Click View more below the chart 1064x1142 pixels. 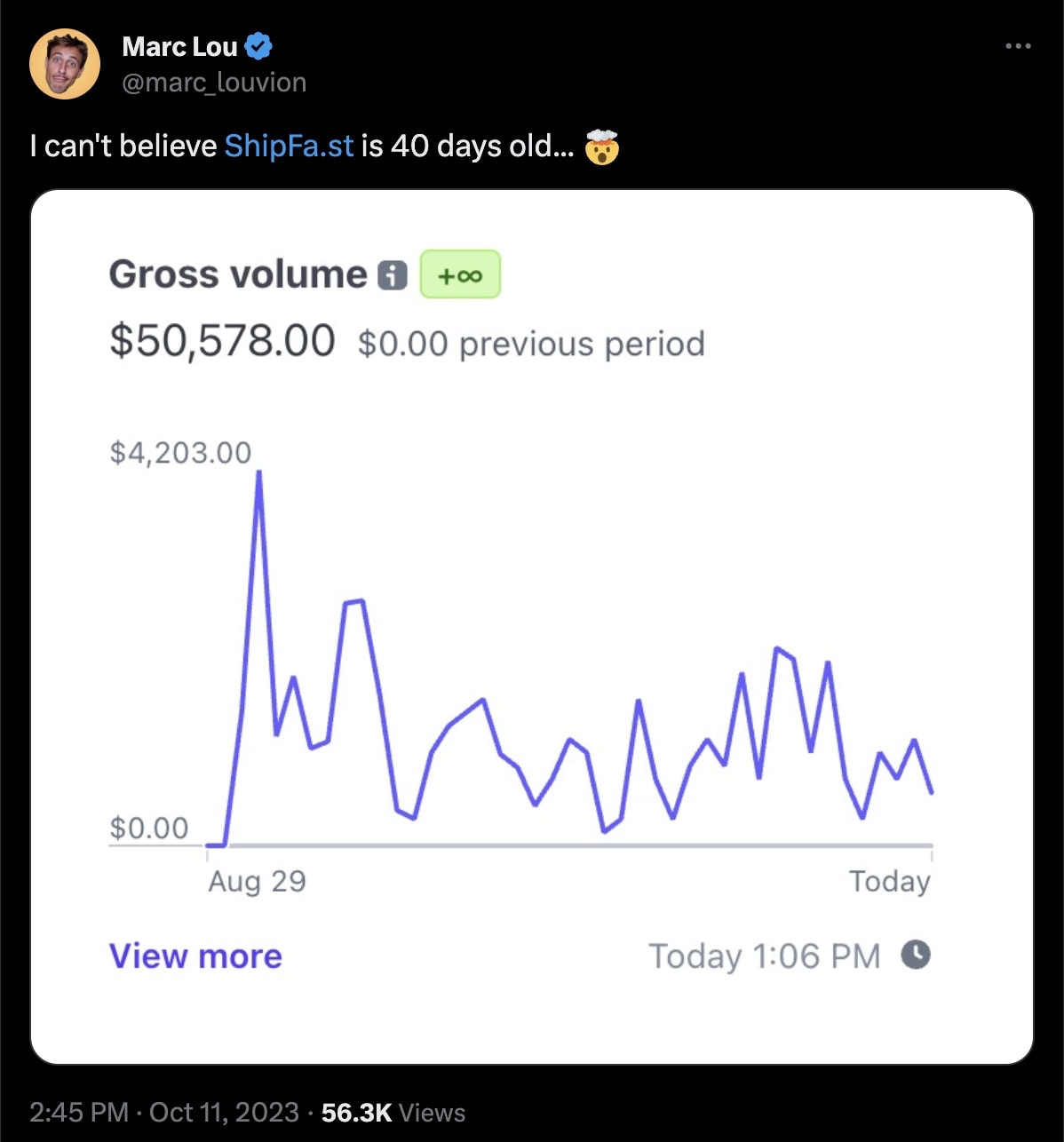click(195, 956)
